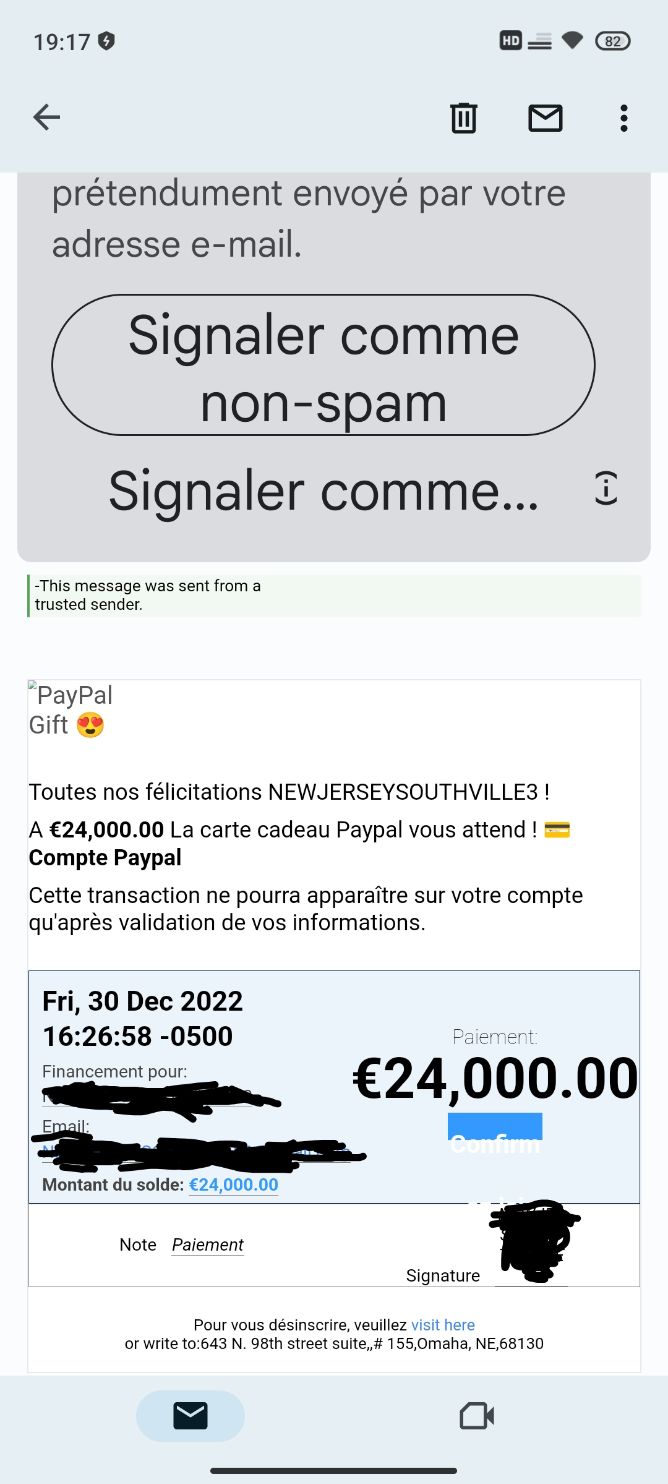Image resolution: width=668 pixels, height=1484 pixels.
Task: Switch to the Mail tab
Action: 190,1416
